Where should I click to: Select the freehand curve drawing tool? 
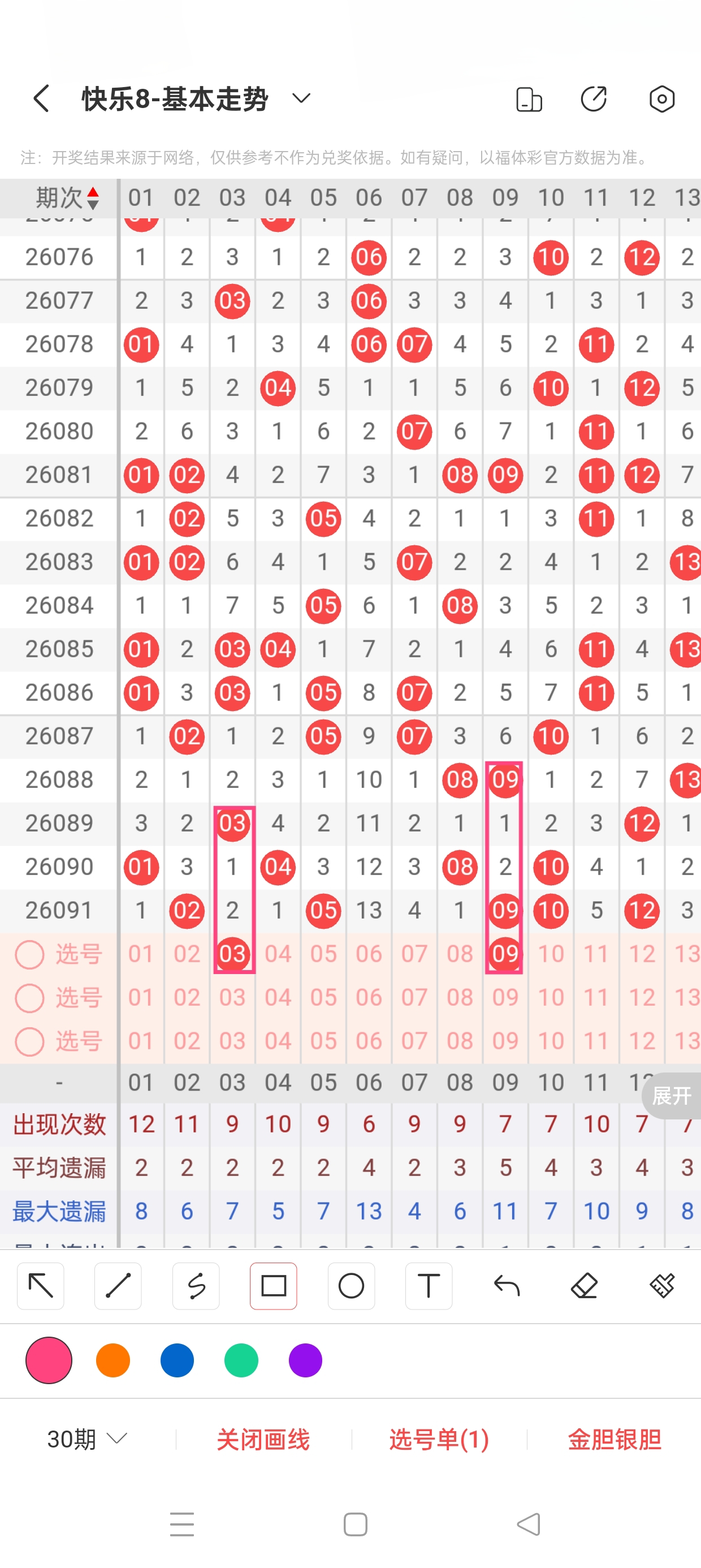(196, 1286)
